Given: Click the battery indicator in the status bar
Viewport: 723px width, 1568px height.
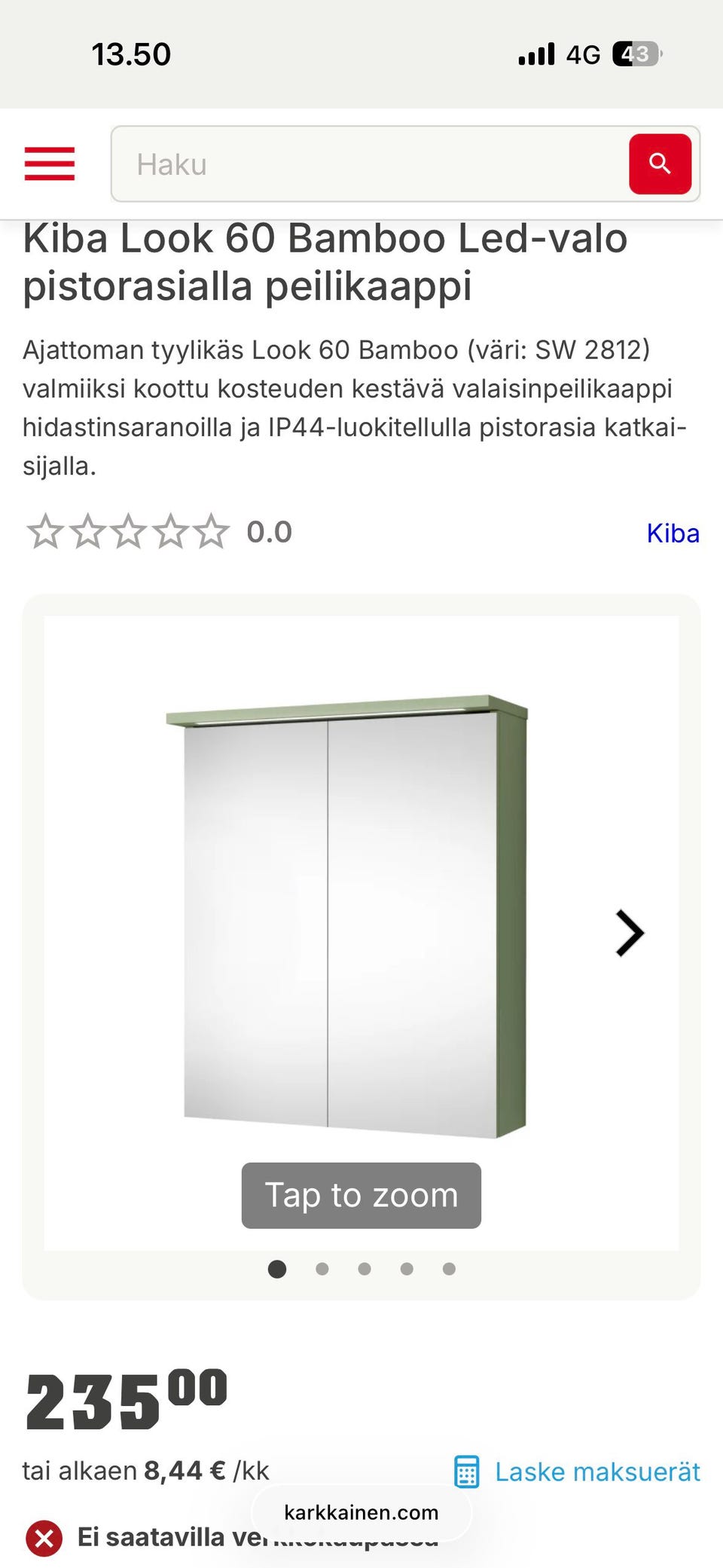Looking at the screenshot, I should pos(635,53).
